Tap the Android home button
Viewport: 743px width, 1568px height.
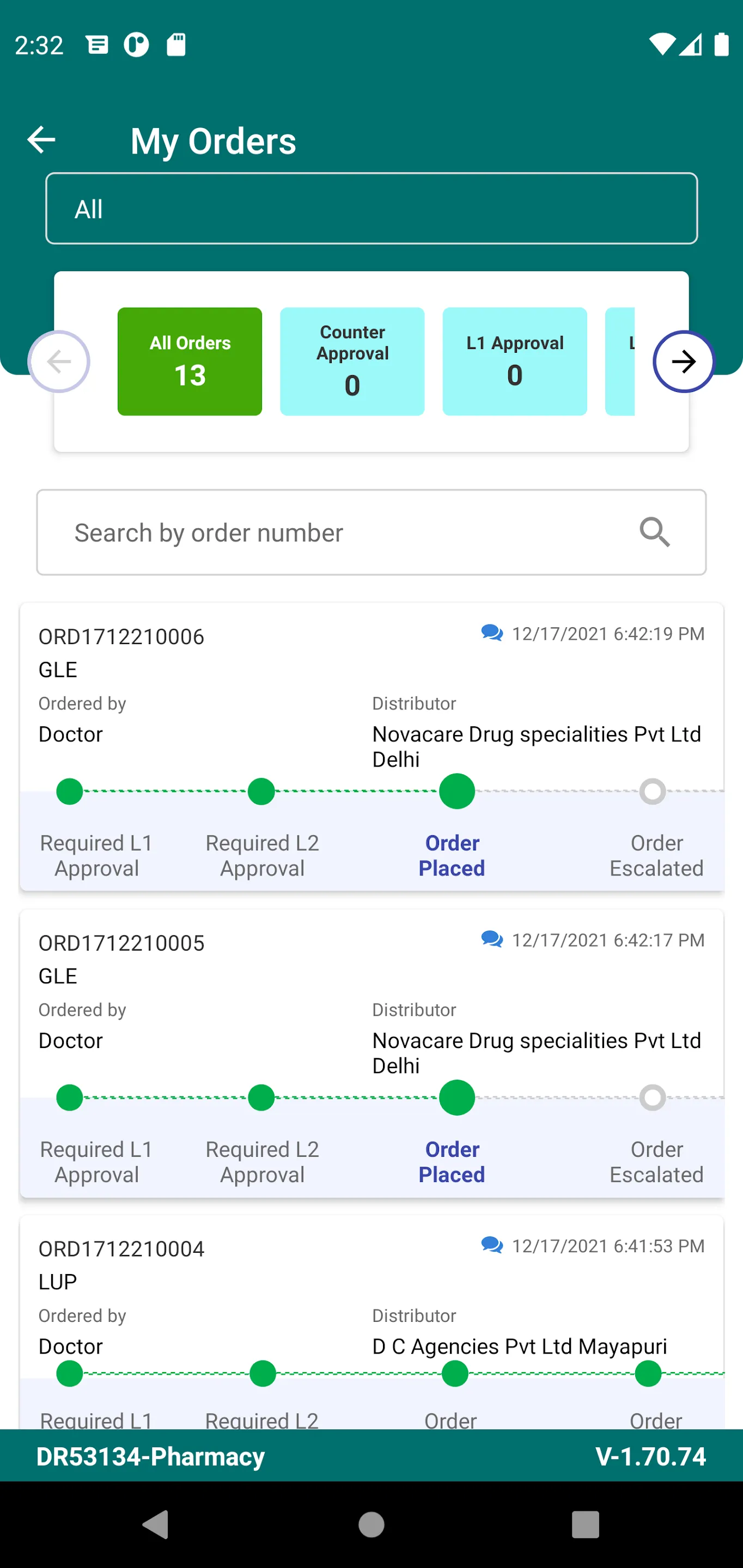click(371, 1524)
